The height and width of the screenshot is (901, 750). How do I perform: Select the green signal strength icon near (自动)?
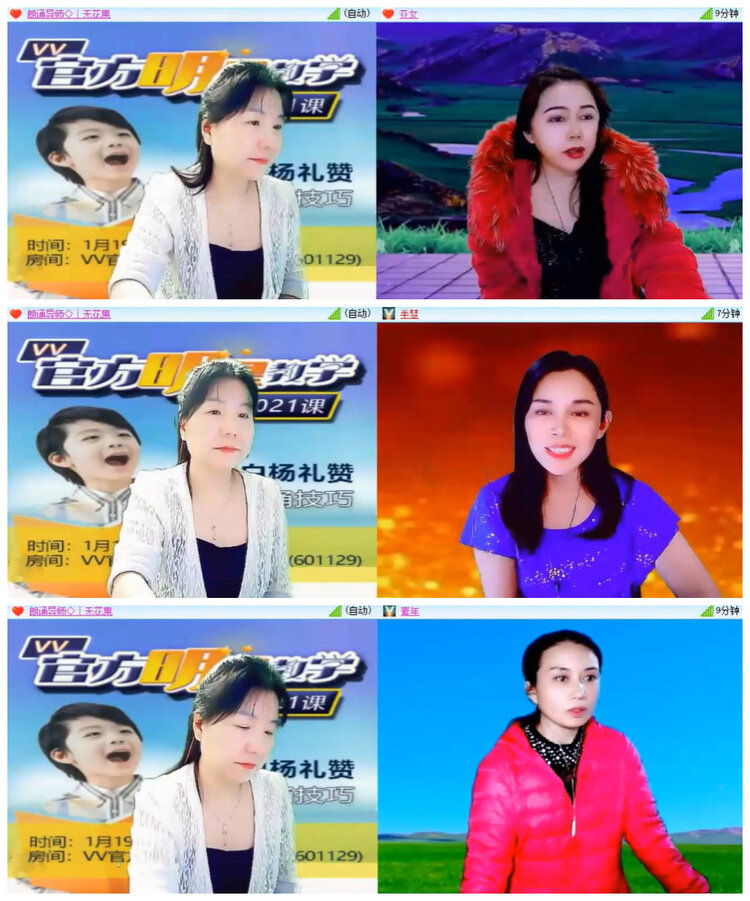click(335, 14)
